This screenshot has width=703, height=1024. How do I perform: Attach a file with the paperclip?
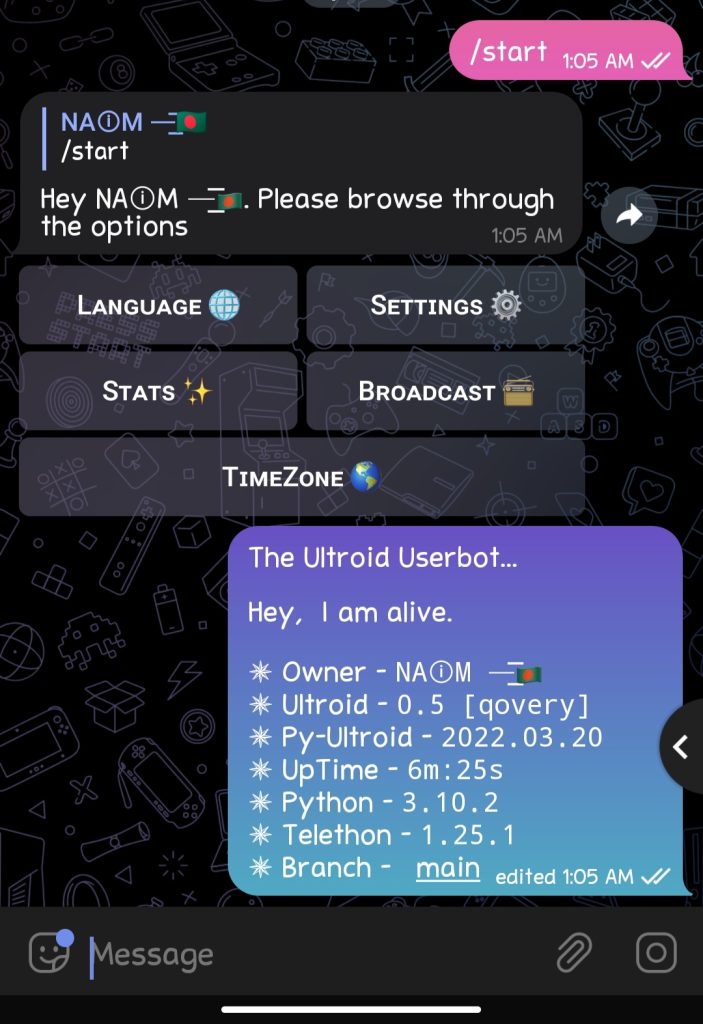click(574, 953)
